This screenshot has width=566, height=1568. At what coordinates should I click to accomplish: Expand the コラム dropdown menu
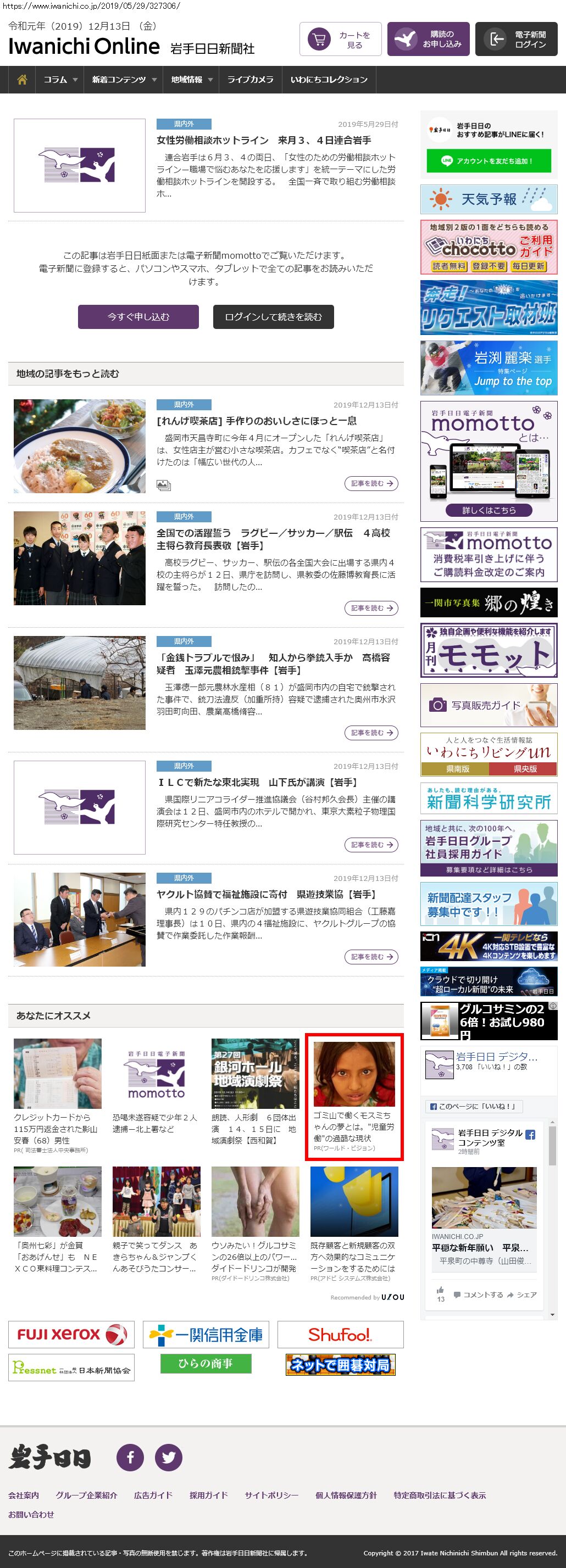(x=60, y=80)
